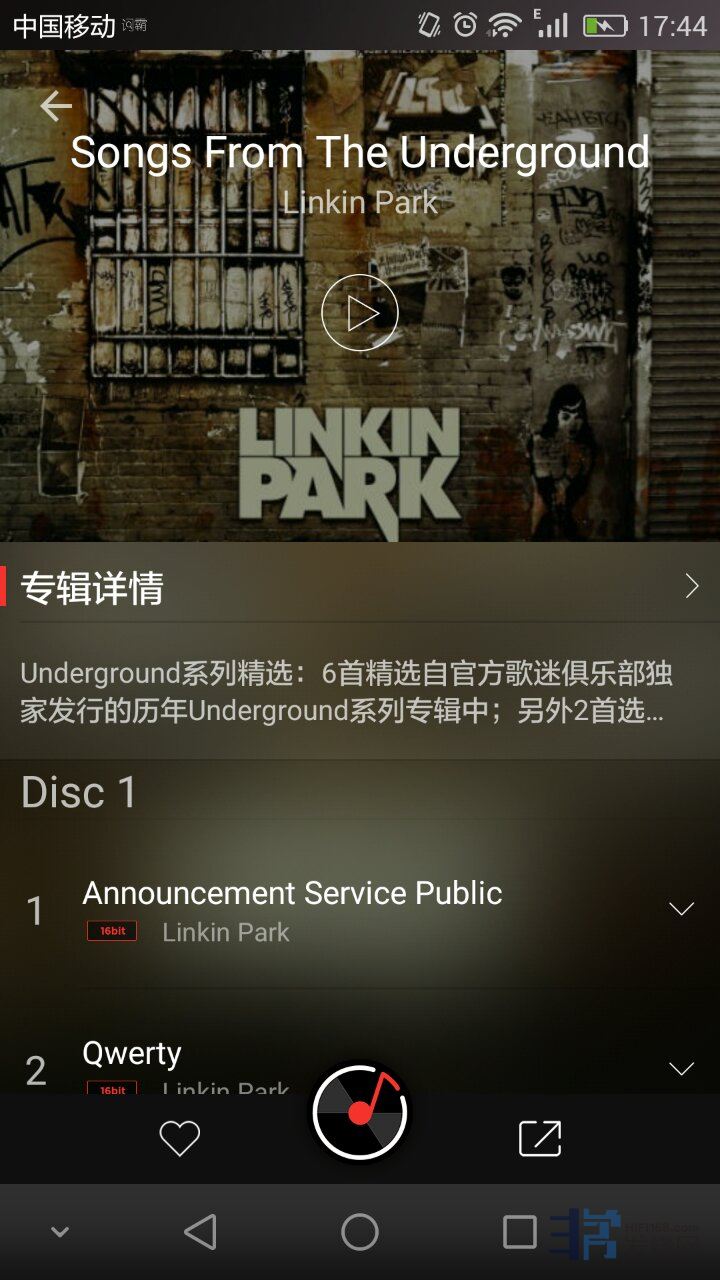
Task: Expand options for the track Qwerty
Action: pos(681,1069)
